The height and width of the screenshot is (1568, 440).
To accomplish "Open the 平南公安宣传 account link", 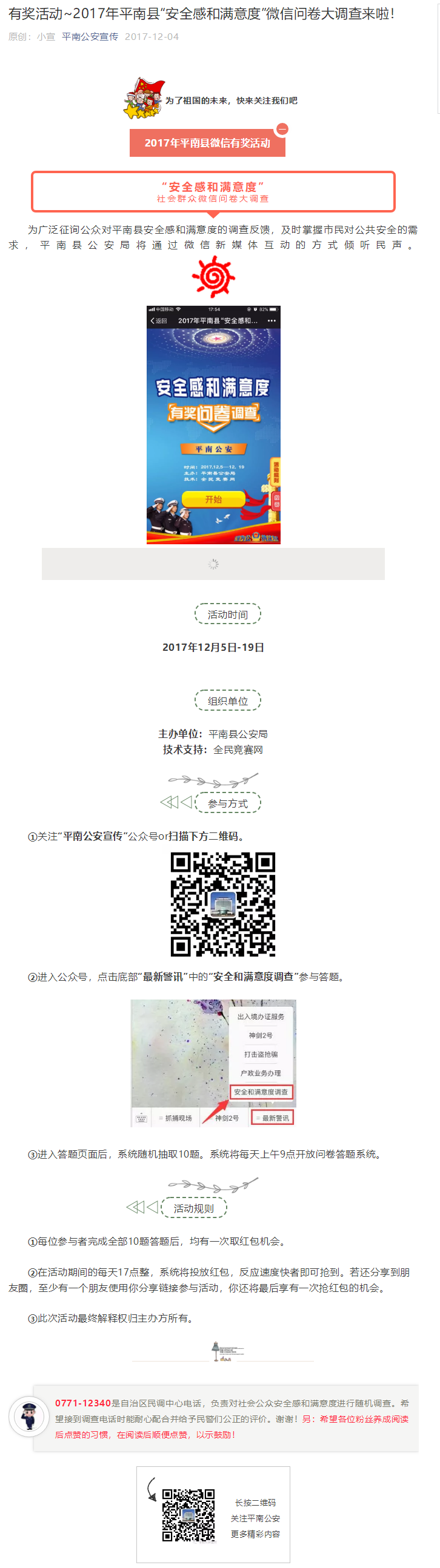I will 90,36.
